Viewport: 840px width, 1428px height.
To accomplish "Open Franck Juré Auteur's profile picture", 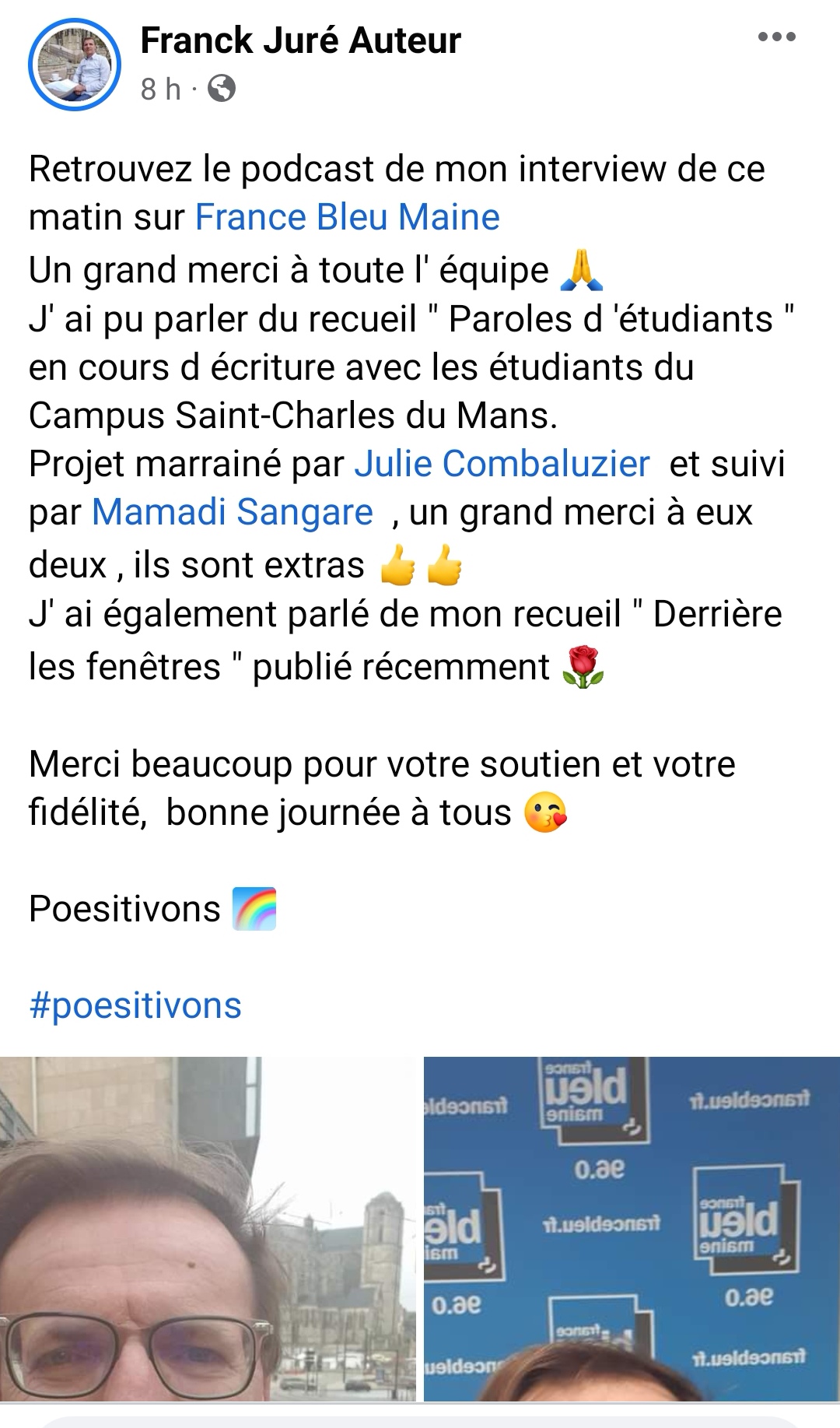I will pyautogui.click(x=75, y=64).
